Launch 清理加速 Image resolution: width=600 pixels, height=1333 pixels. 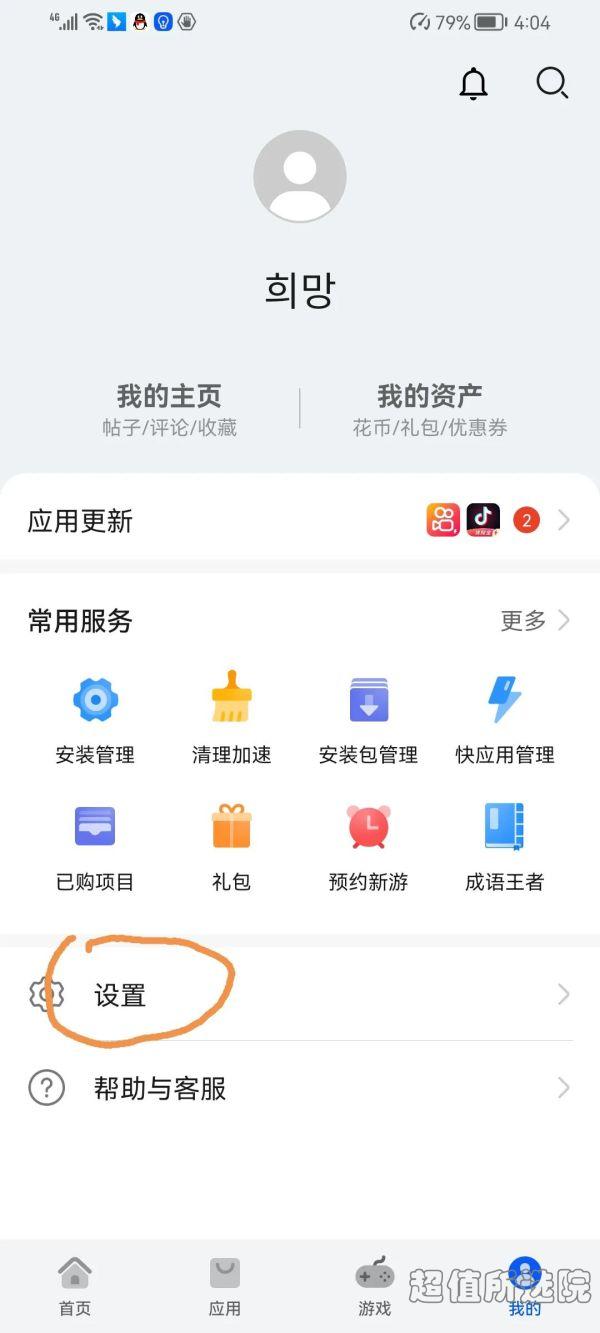tap(232, 720)
